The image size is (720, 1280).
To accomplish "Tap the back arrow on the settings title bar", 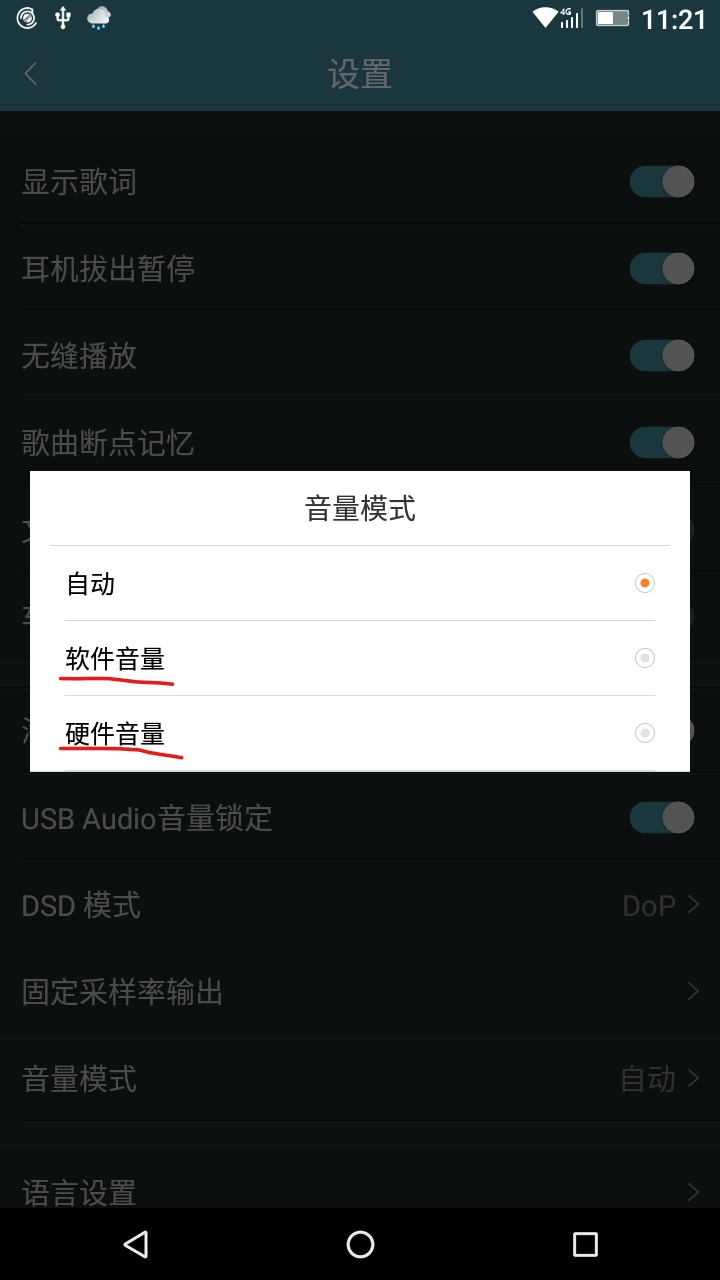I will [30, 74].
